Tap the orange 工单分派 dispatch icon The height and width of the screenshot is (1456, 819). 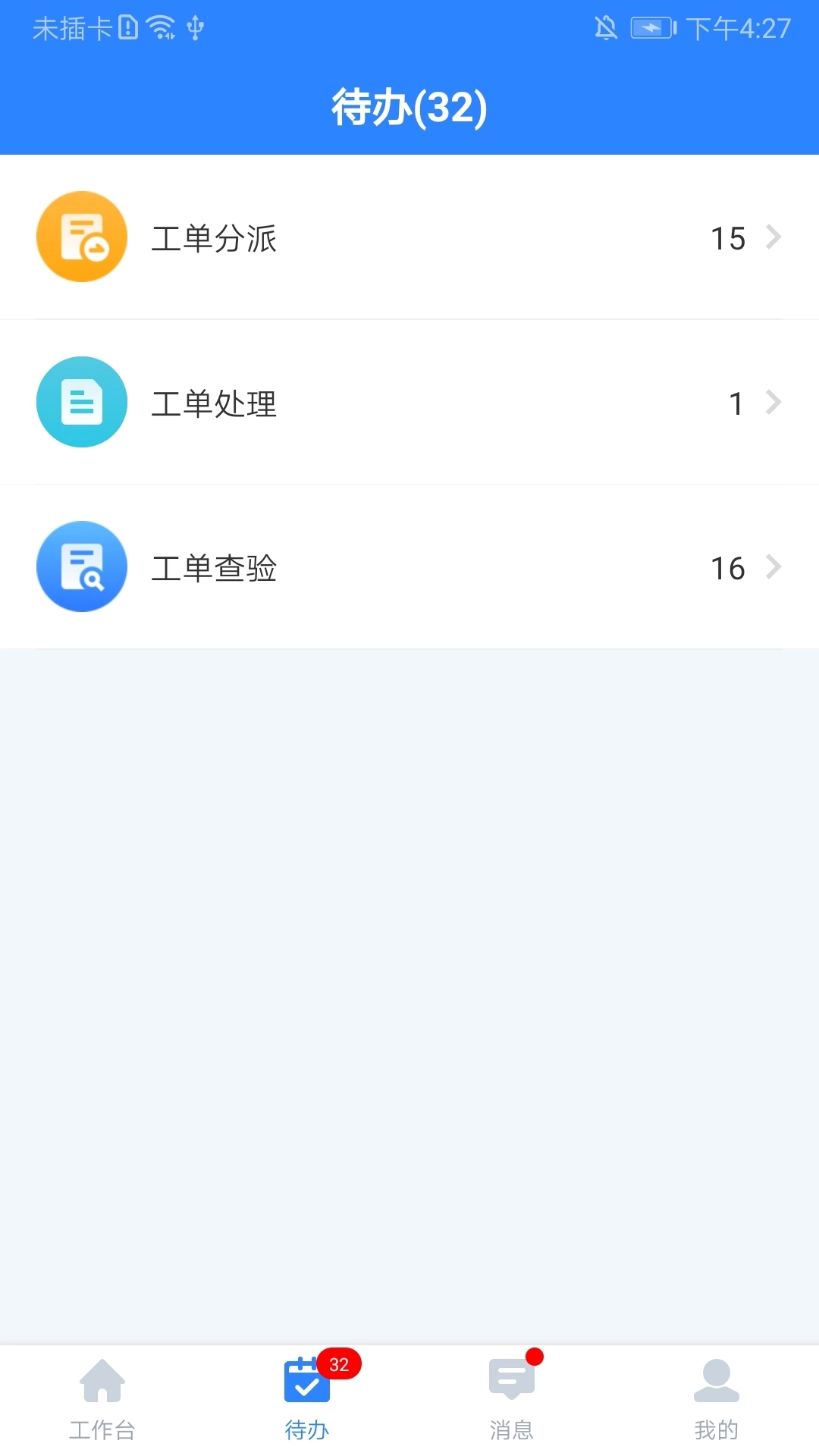(81, 237)
